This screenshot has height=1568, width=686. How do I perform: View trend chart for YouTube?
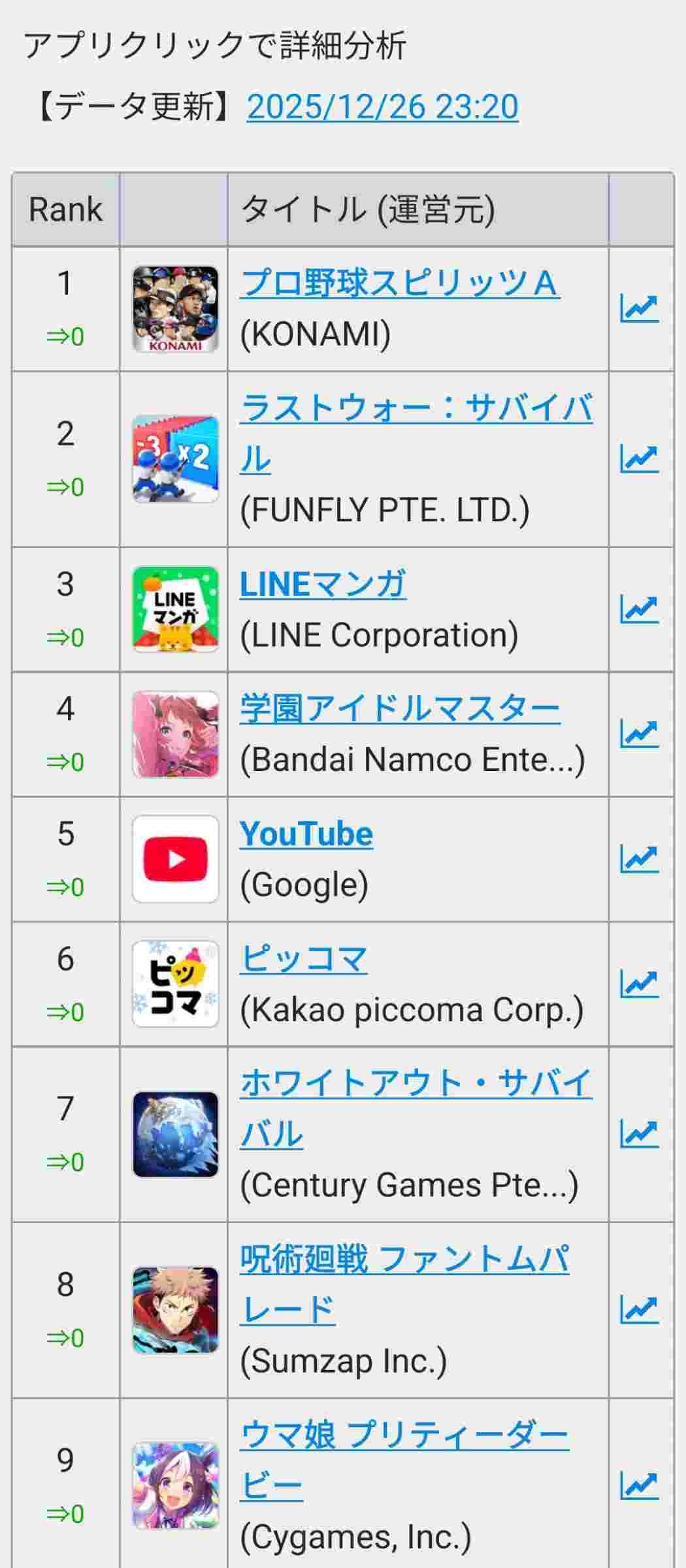pyautogui.click(x=639, y=859)
